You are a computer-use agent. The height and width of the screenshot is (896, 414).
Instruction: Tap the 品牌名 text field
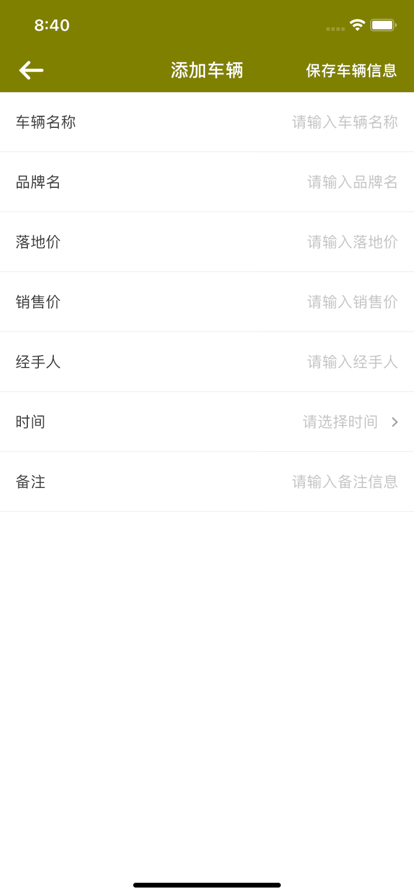point(352,182)
